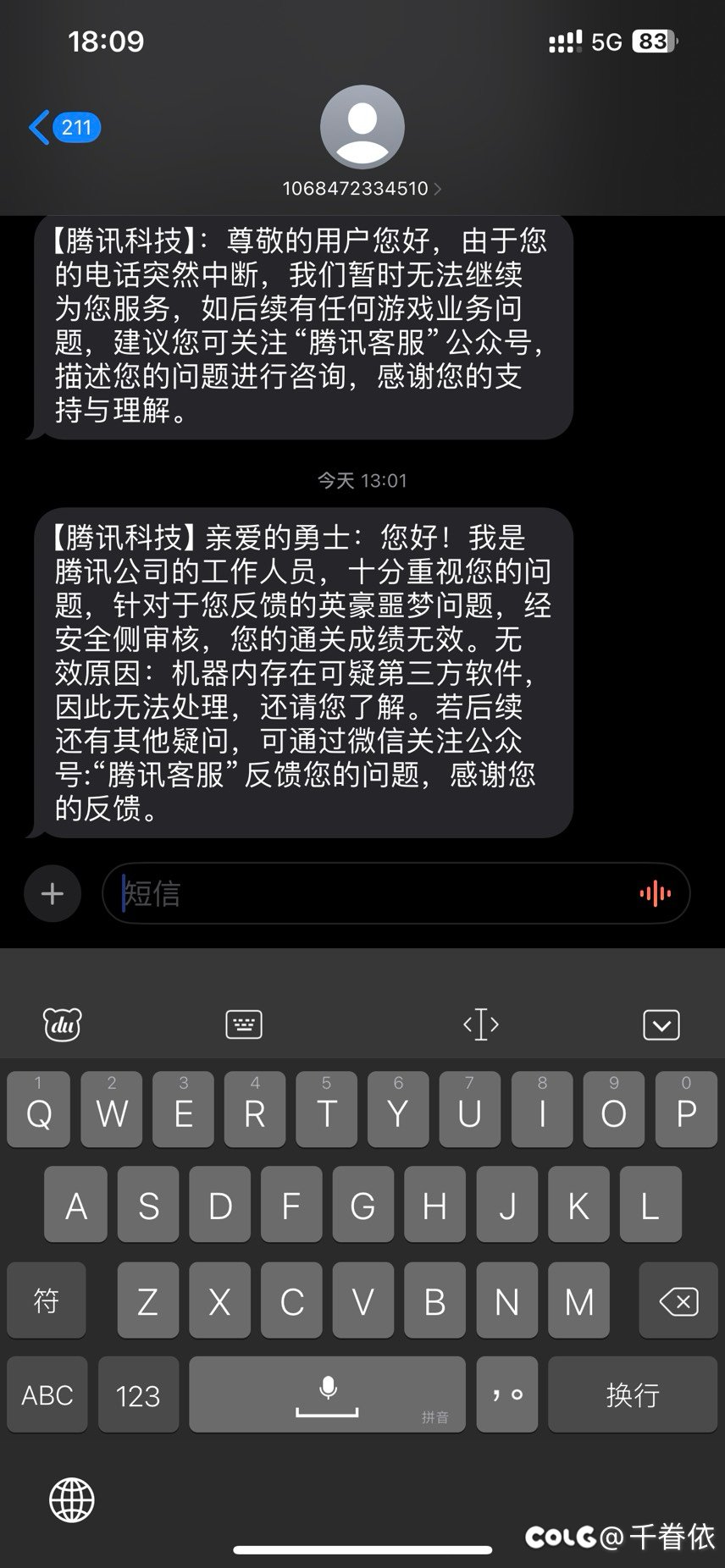Collapse the on-screen keyboard

661,1024
